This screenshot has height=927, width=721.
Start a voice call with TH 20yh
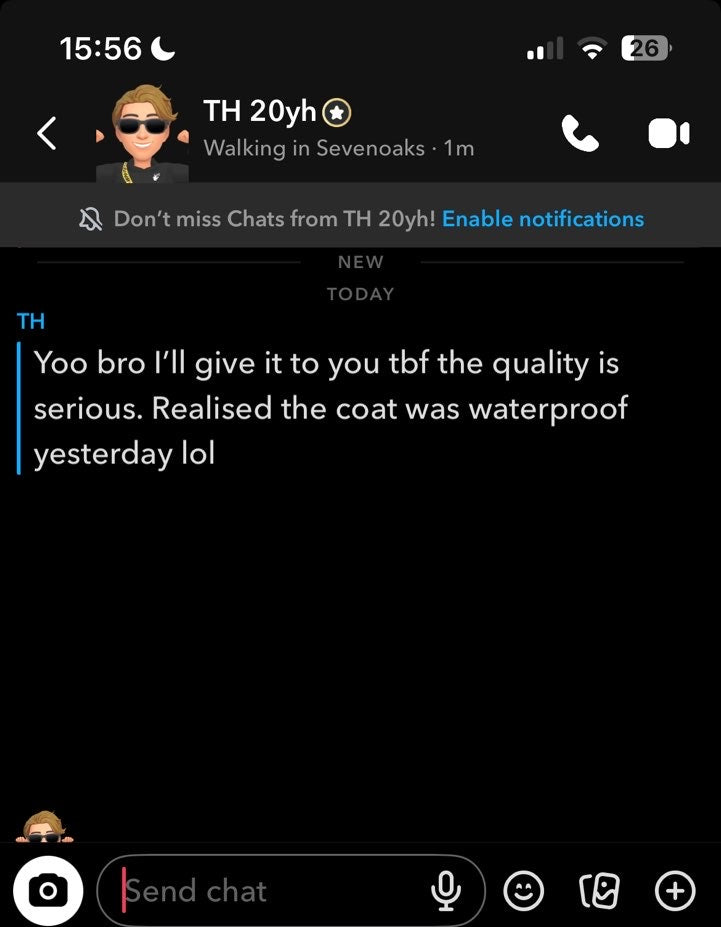pos(580,133)
